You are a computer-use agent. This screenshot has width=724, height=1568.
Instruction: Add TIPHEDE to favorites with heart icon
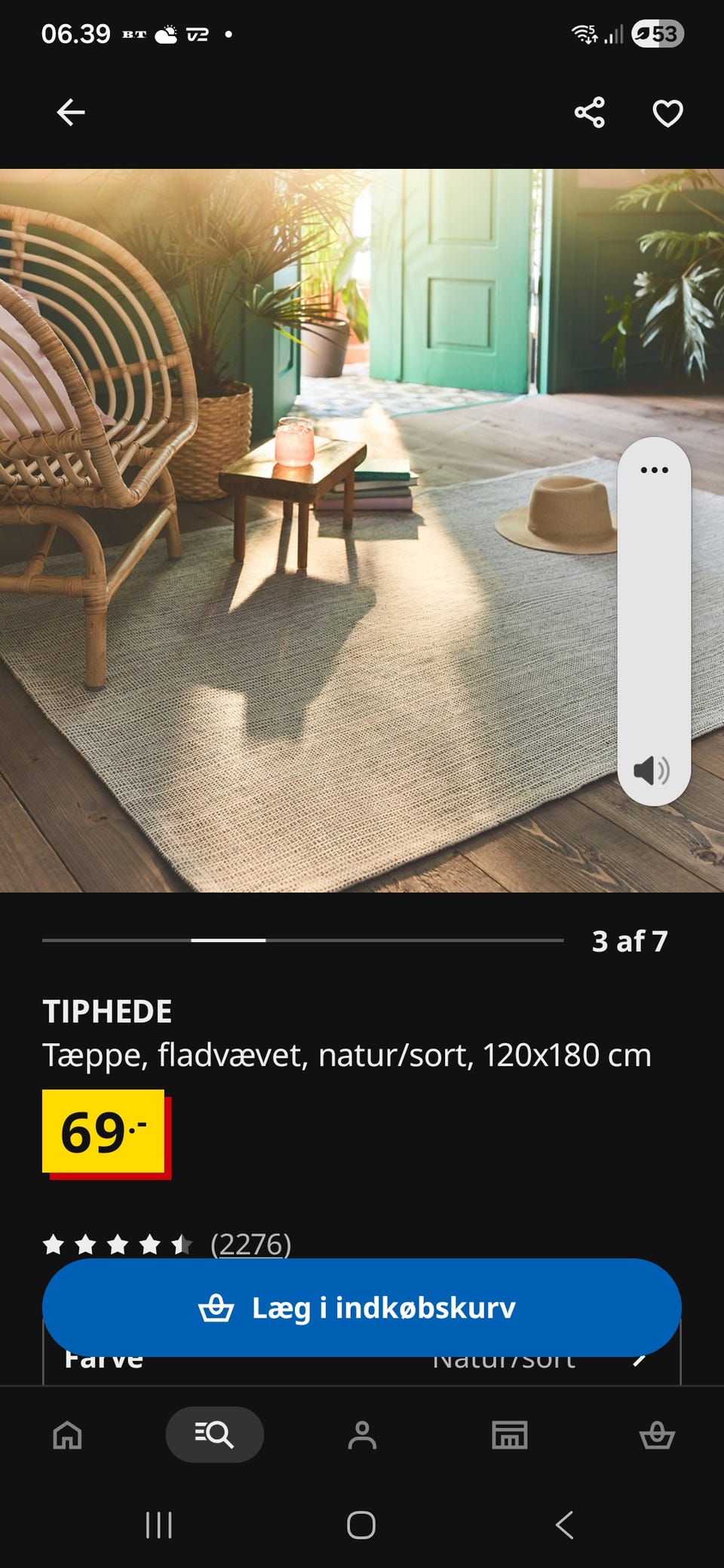(x=667, y=112)
